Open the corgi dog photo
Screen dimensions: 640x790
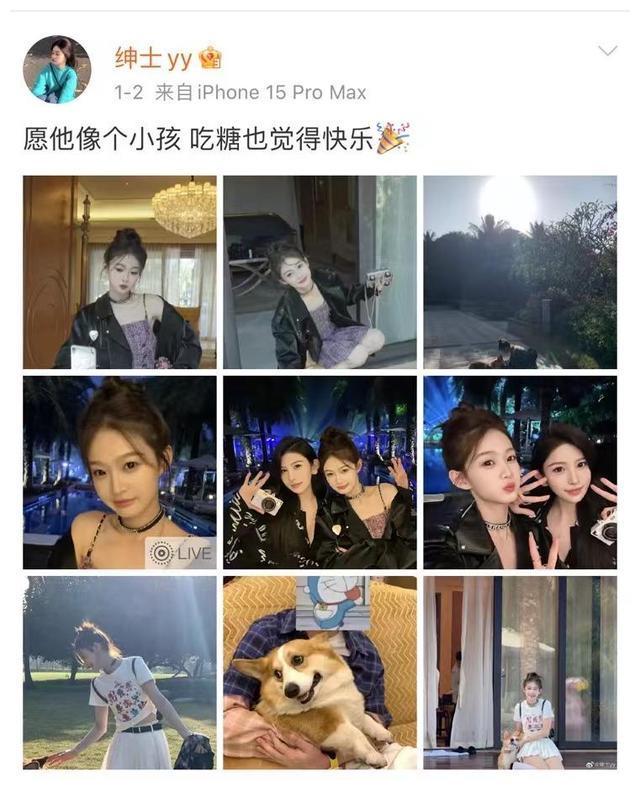[320, 672]
